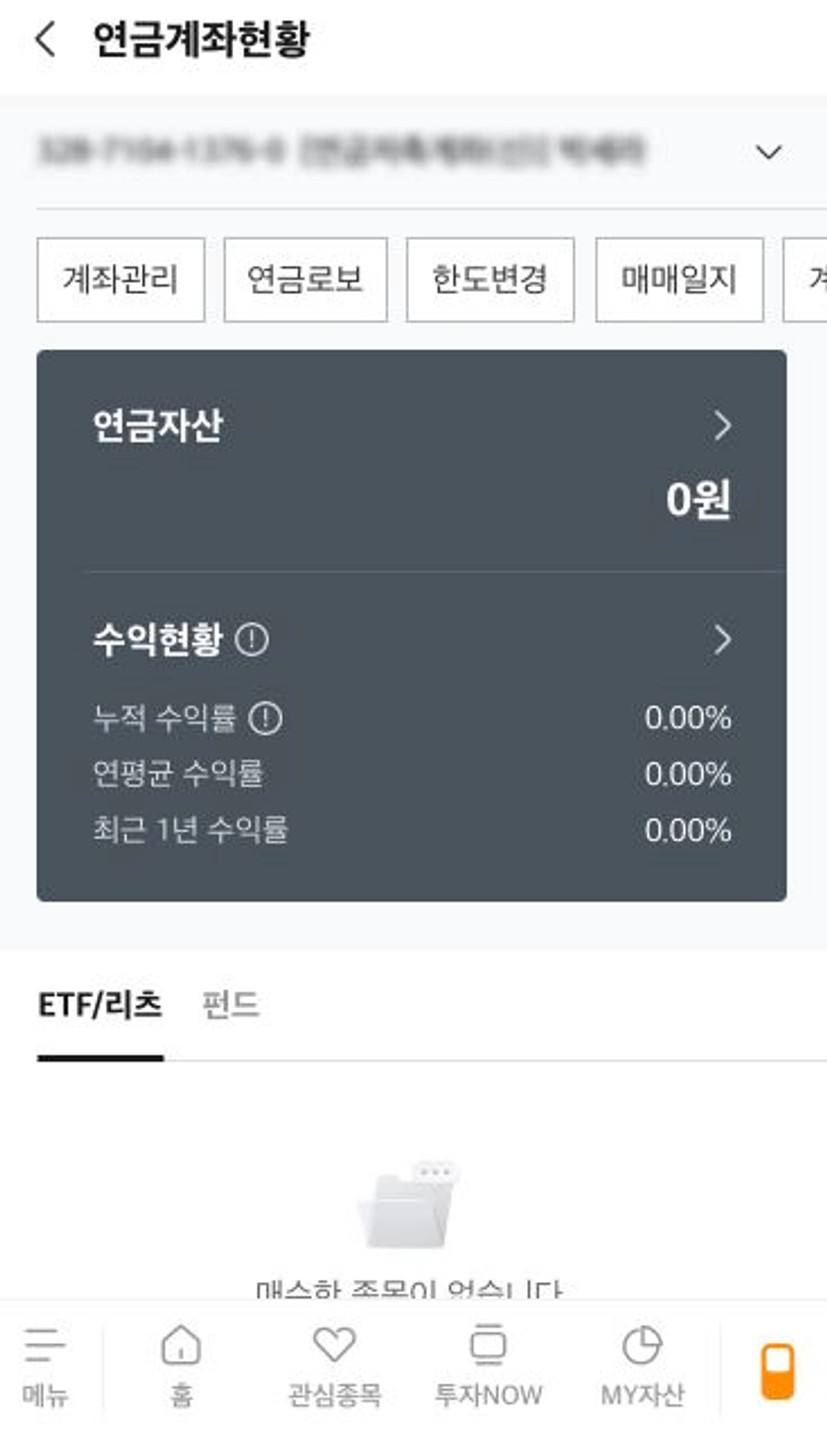Open MY자산 in bottom navigation
Viewport: 827px width, 1429px height.
point(642,1367)
